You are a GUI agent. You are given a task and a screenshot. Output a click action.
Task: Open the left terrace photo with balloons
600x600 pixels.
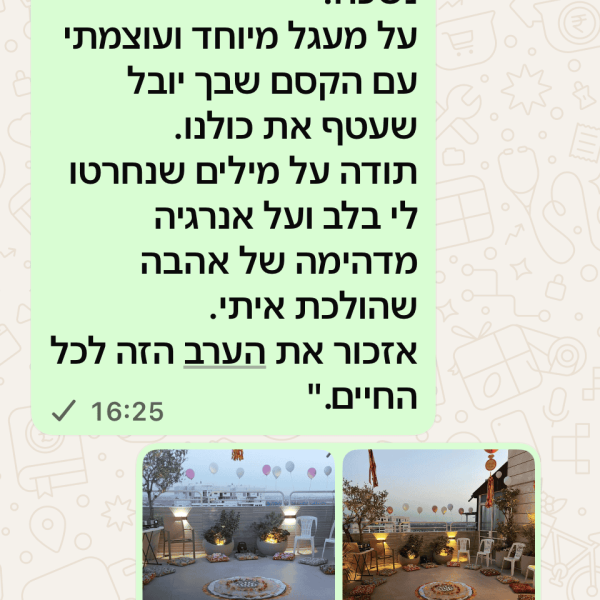(x=238, y=525)
